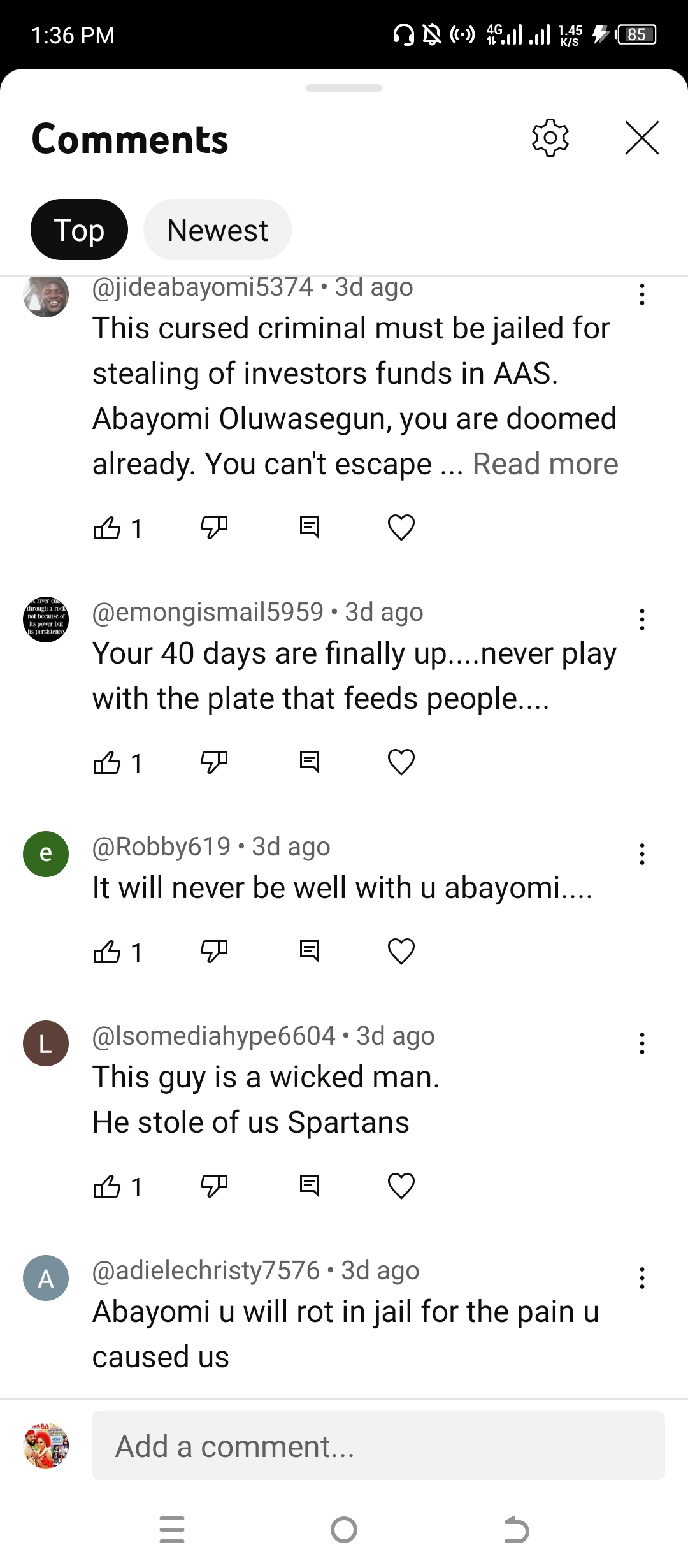This screenshot has width=688, height=1568.
Task: Dislike the comment by emongismail5959
Action: 214,762
